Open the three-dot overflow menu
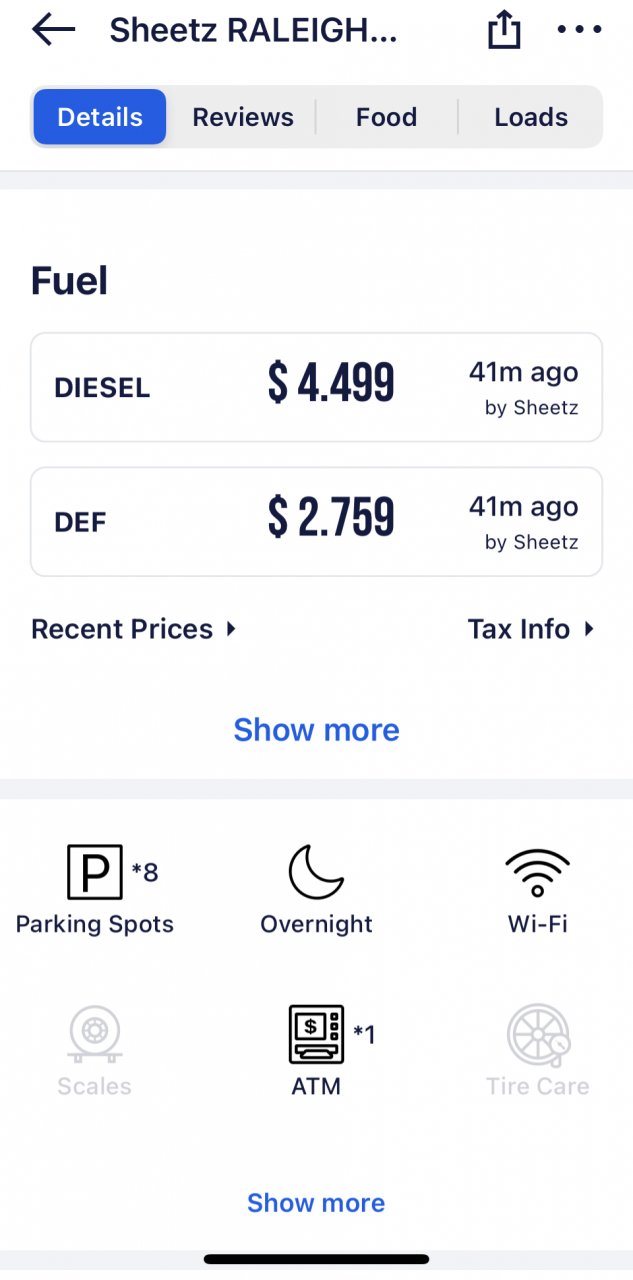The height and width of the screenshot is (1280, 633). (580, 30)
